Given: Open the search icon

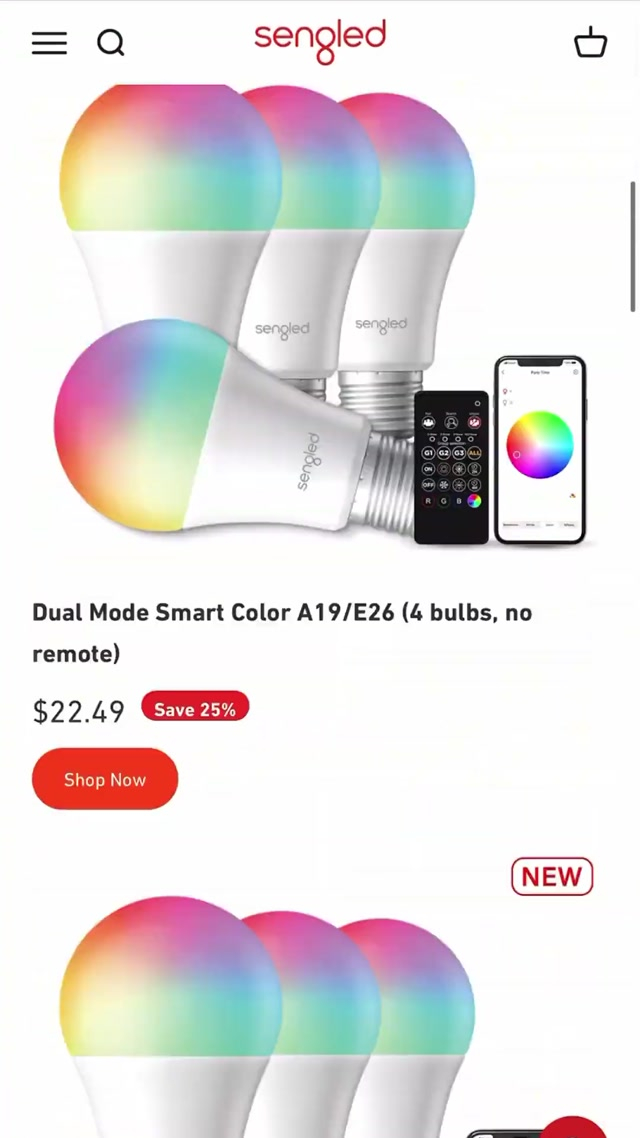Looking at the screenshot, I should point(111,43).
